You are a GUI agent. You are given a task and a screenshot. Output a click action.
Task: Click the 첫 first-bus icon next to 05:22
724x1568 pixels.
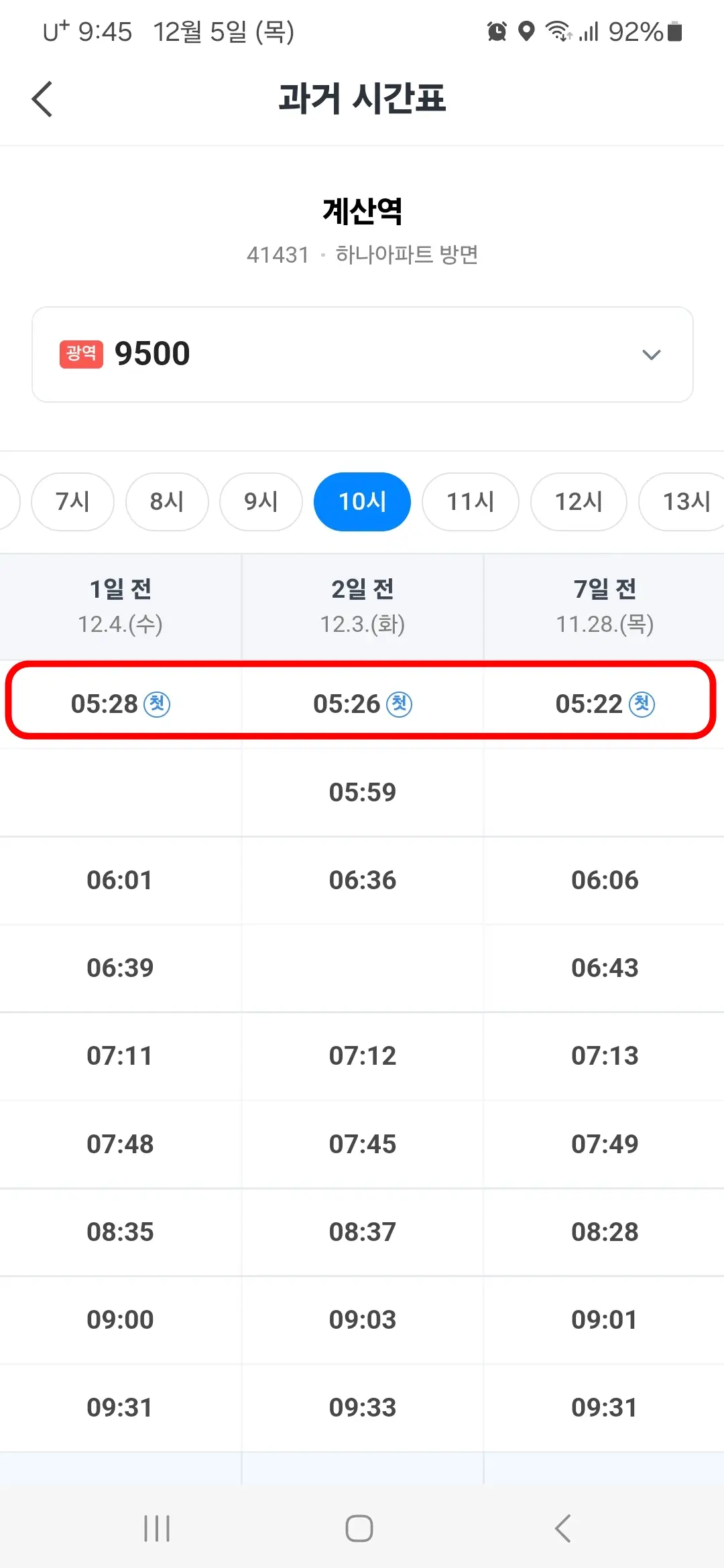[x=645, y=704]
